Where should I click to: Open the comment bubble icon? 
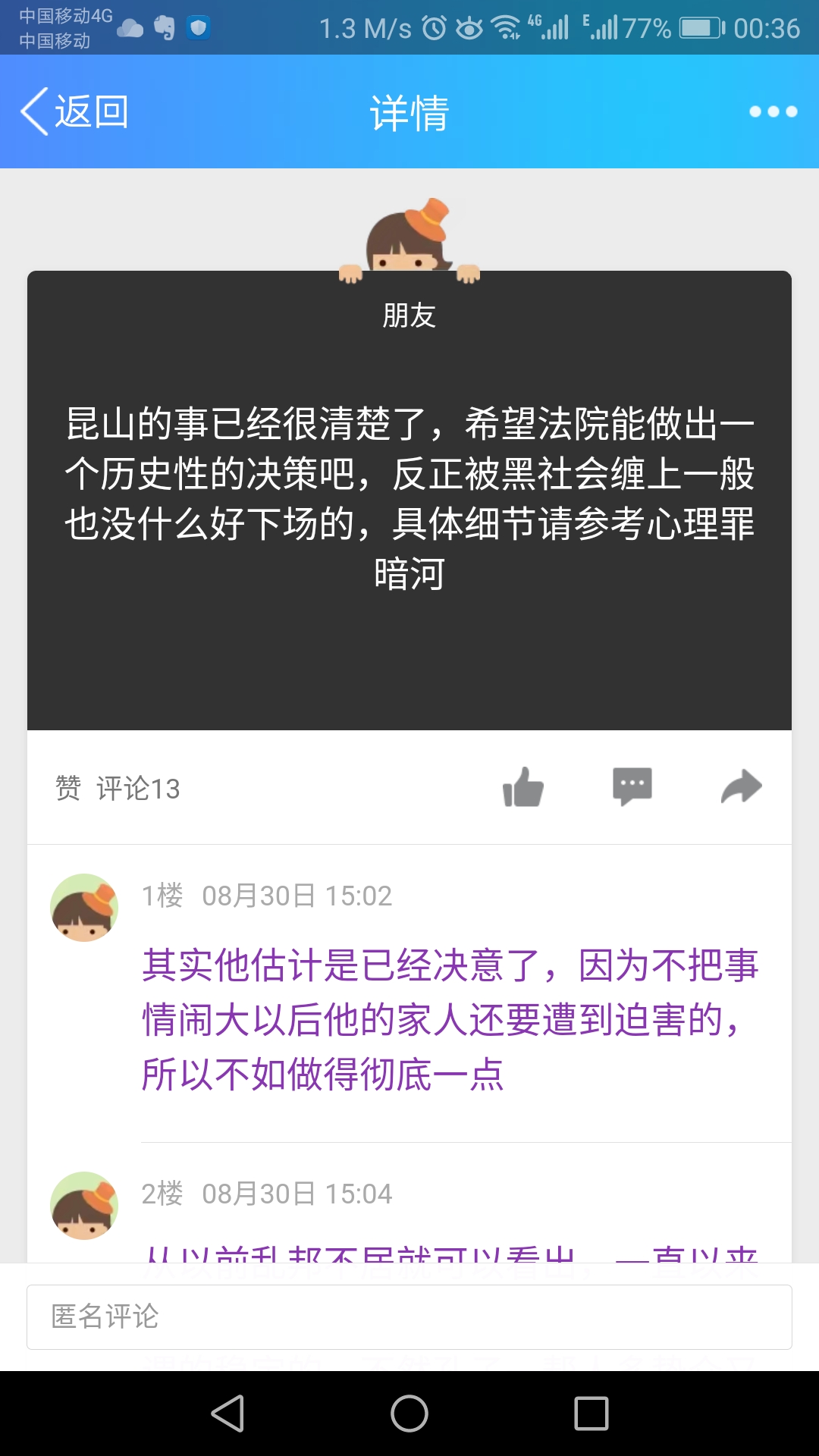click(x=632, y=786)
